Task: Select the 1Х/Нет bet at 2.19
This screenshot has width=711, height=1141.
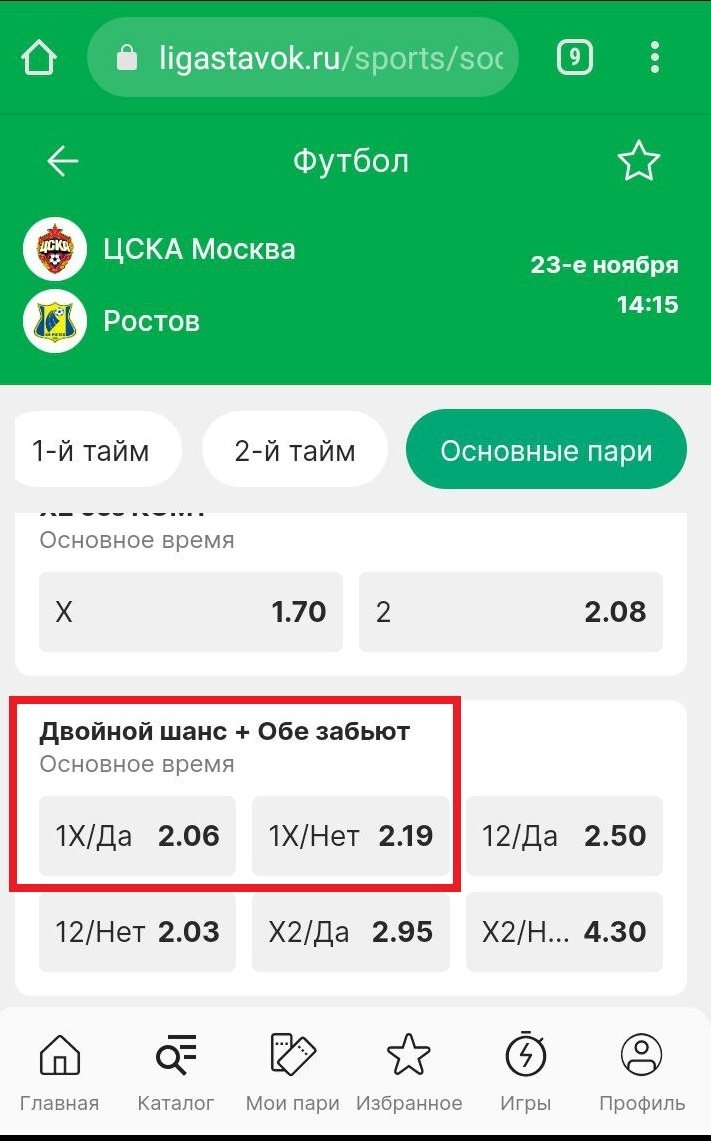Action: coord(351,836)
